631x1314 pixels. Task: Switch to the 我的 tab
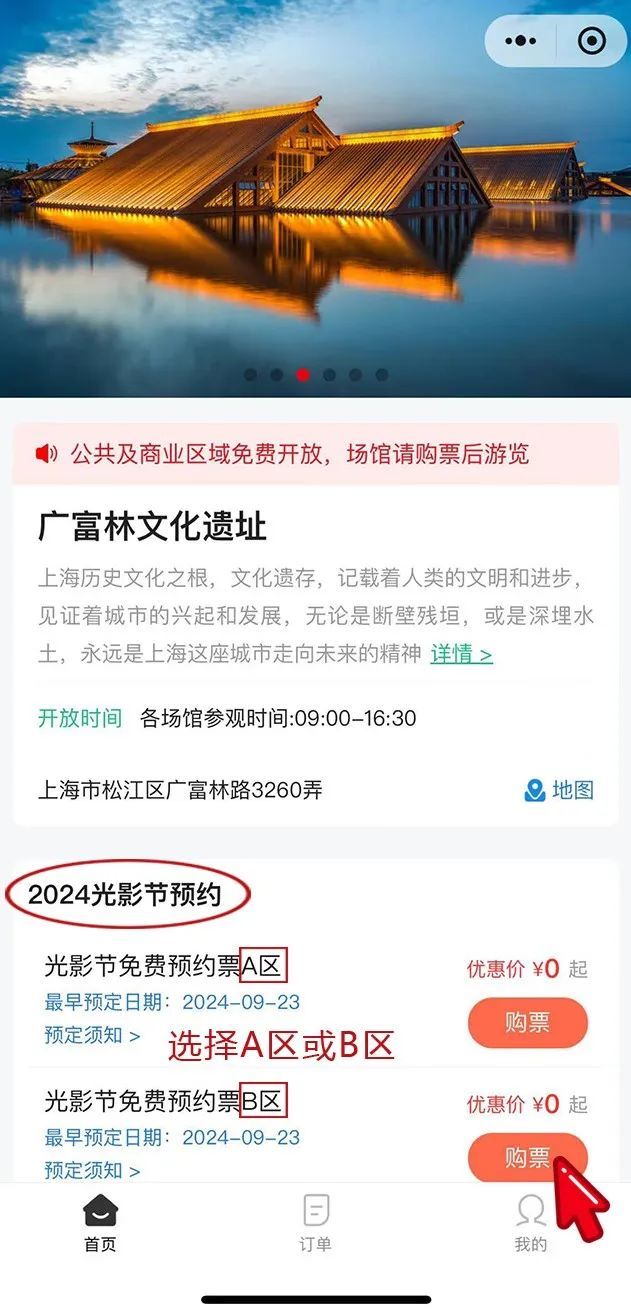(530, 1222)
